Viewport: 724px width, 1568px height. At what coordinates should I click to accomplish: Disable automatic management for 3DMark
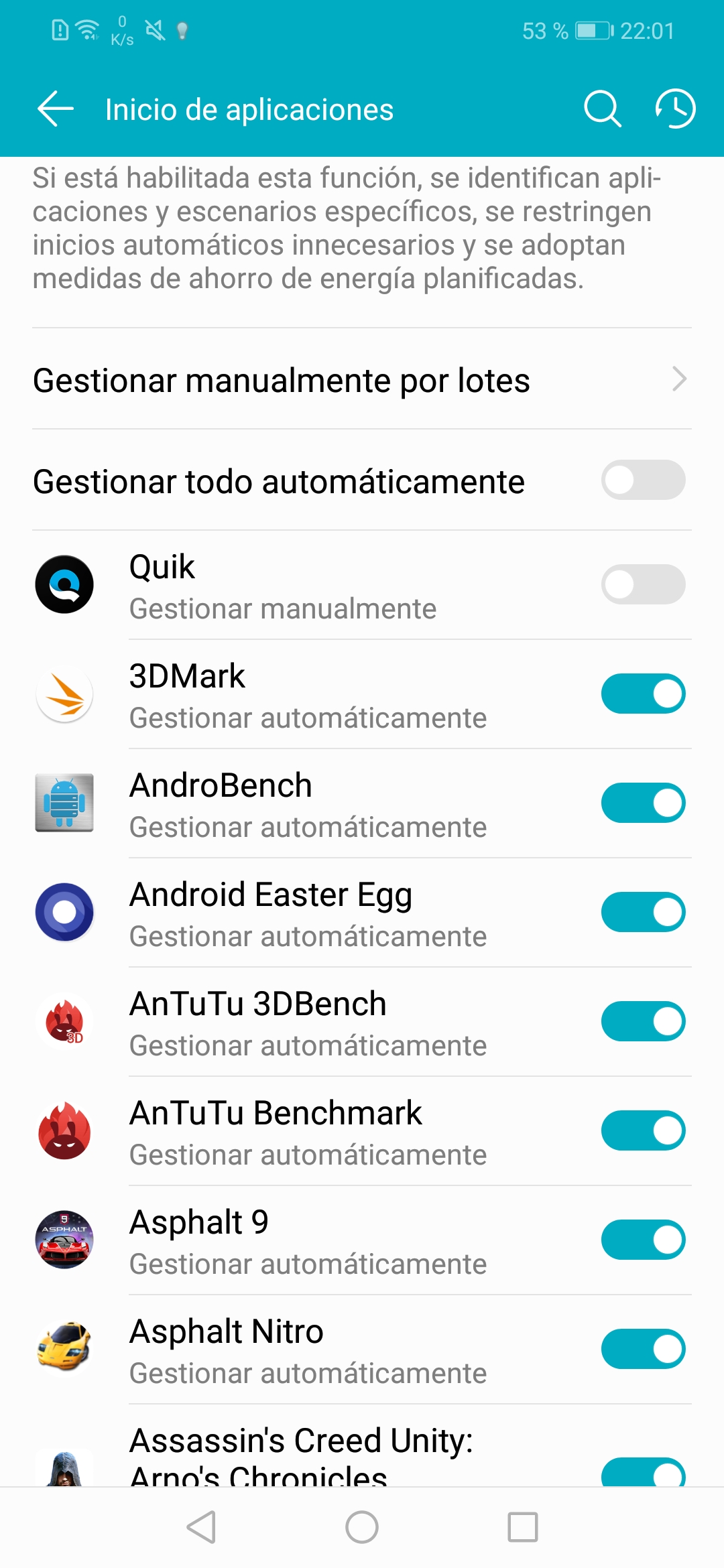[643, 694]
